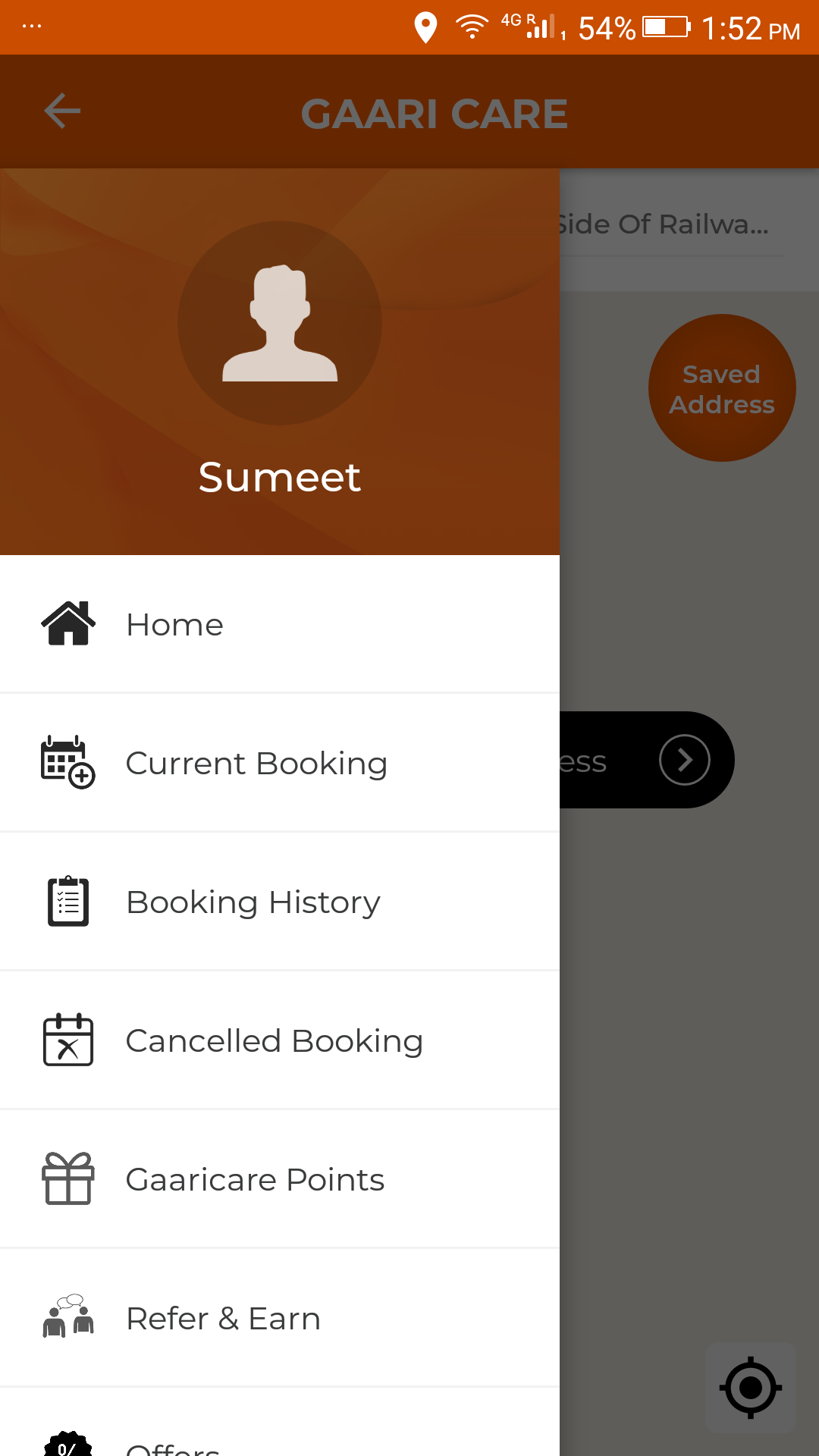
Task: Tap the current location target icon
Action: (751, 1388)
